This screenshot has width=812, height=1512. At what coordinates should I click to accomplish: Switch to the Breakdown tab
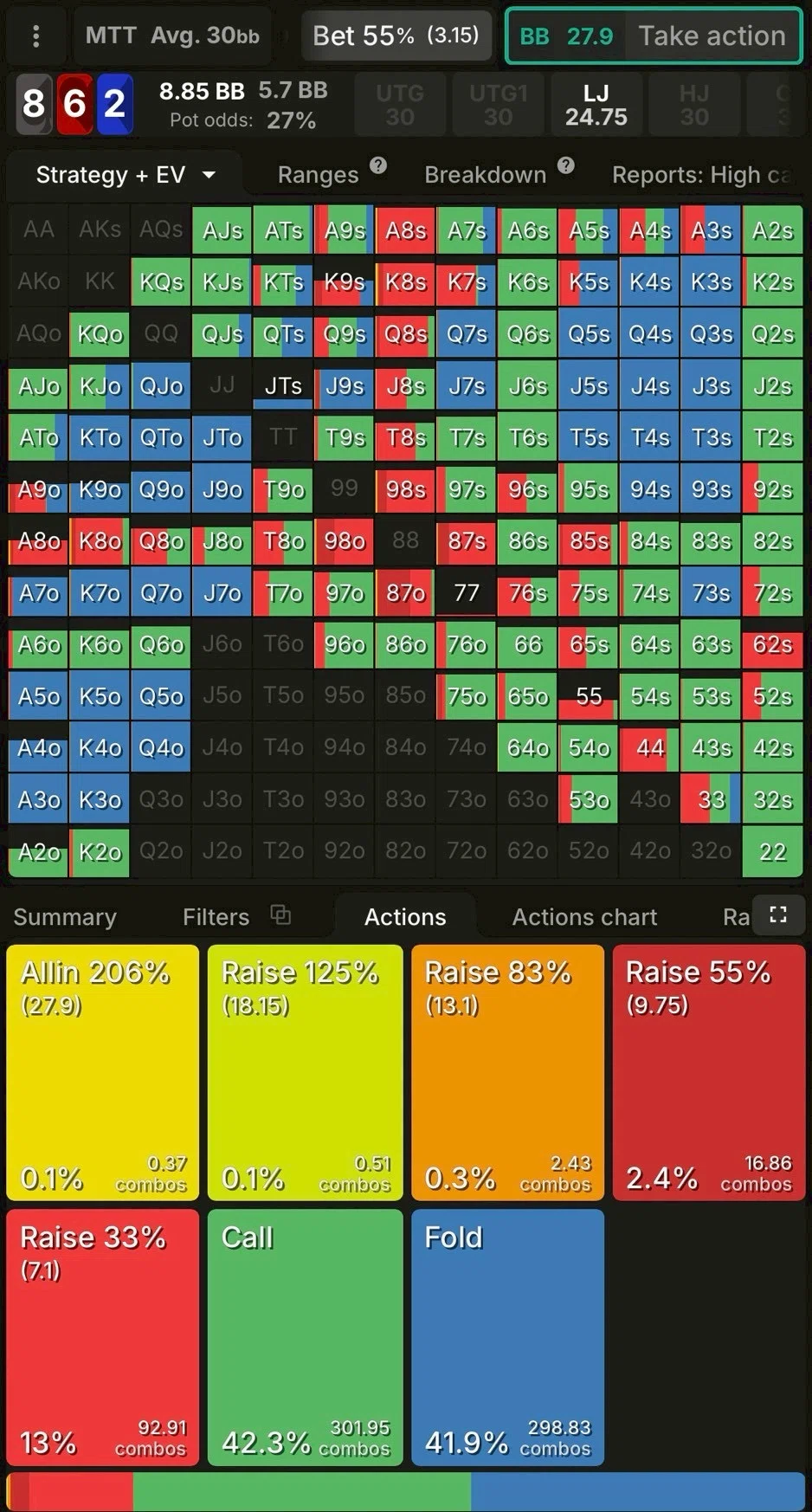pos(485,175)
